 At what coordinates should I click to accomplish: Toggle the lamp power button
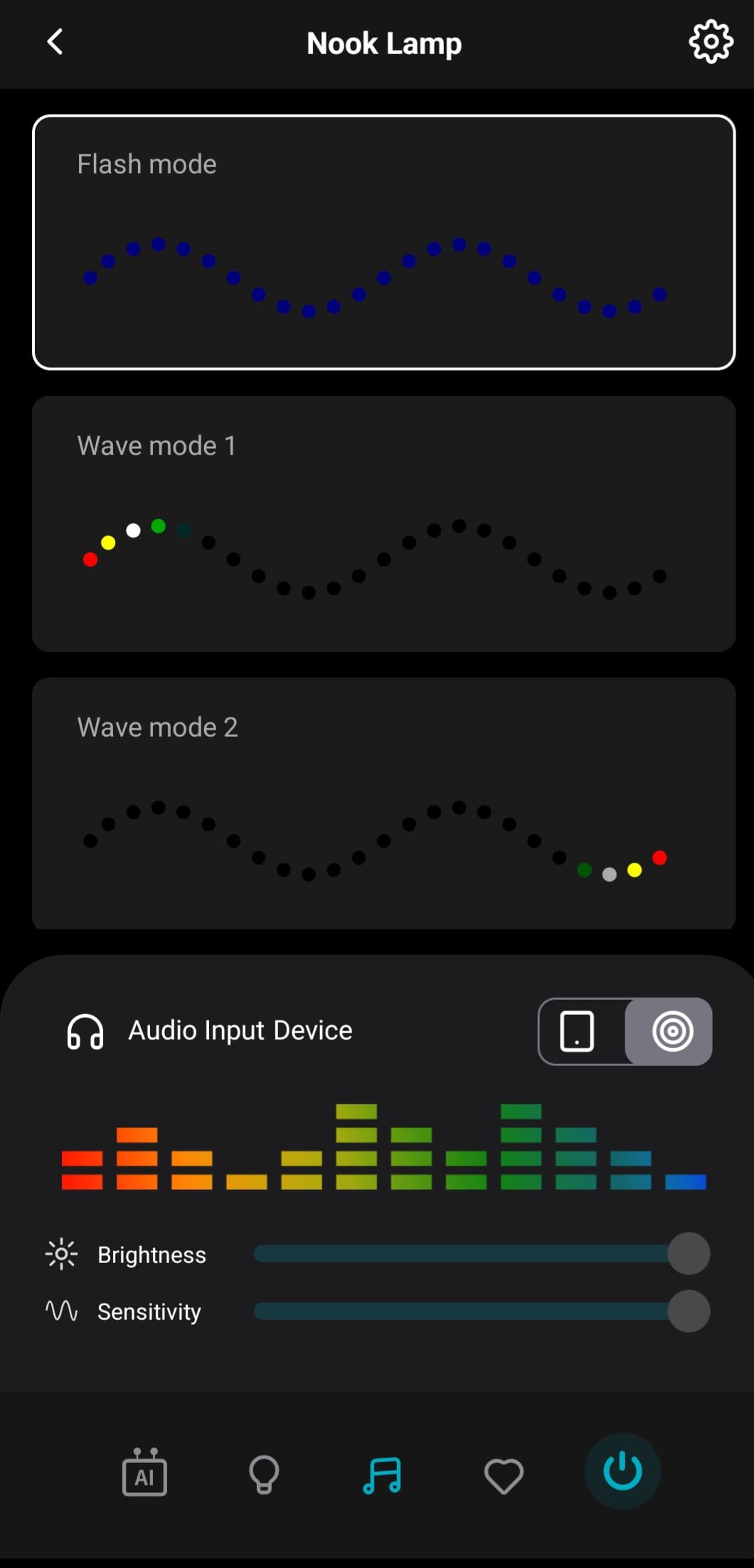(622, 1471)
